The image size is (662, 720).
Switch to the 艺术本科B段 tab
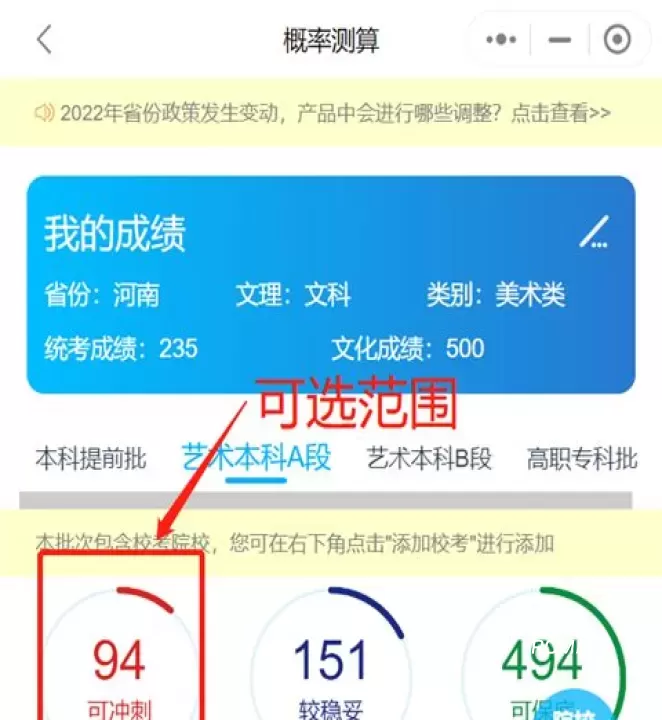(429, 459)
